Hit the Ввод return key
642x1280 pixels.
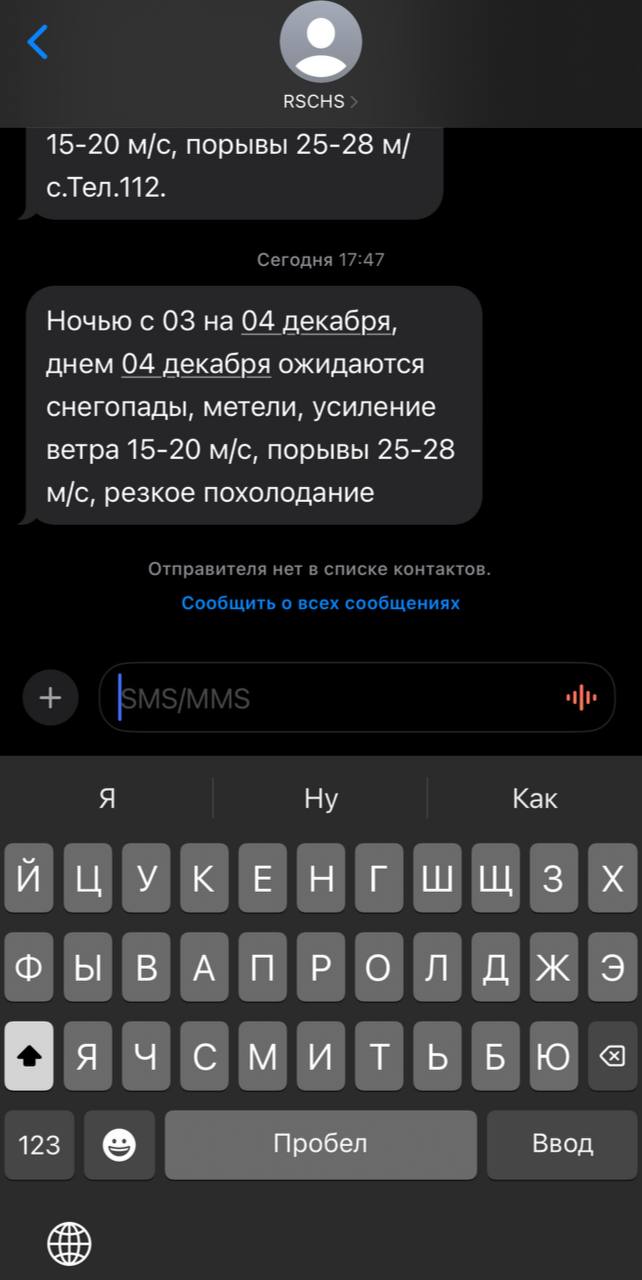(562, 1144)
